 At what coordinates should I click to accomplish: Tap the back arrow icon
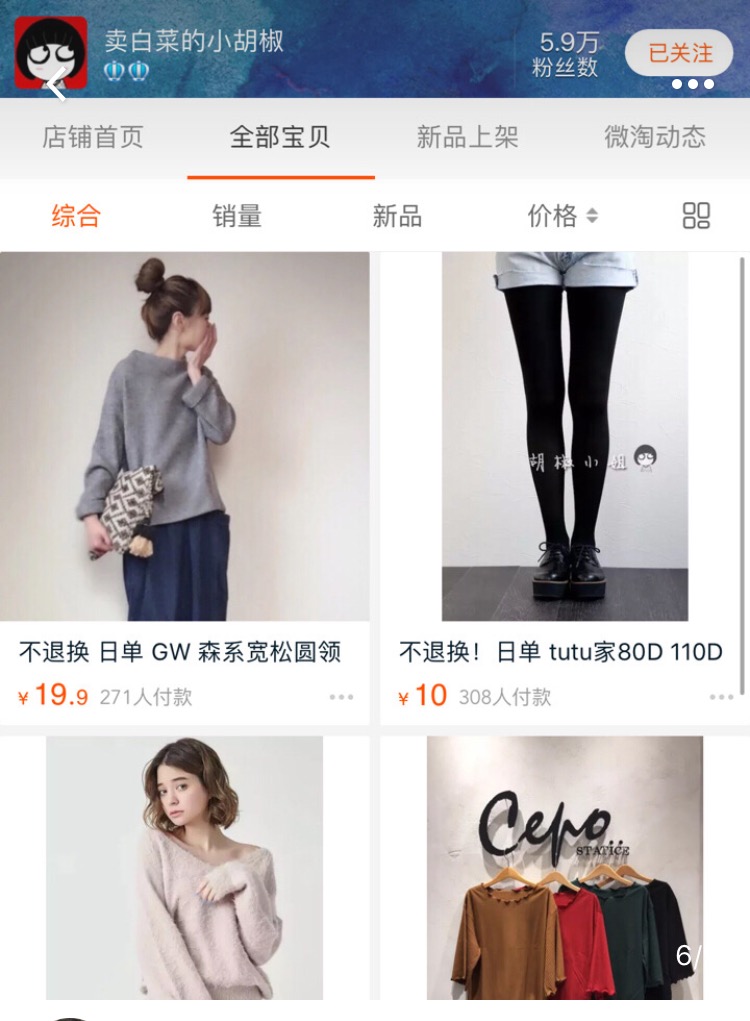tap(55, 85)
